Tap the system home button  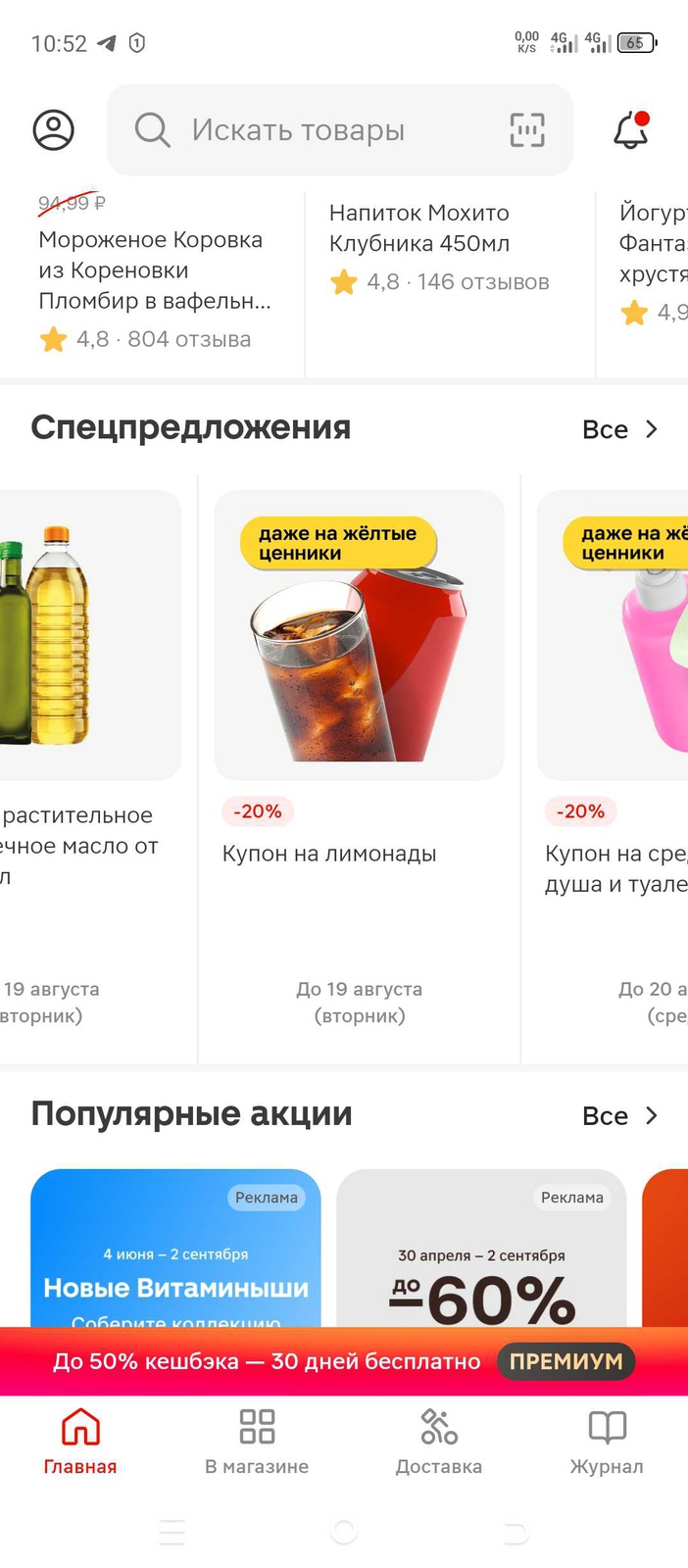click(344, 1532)
